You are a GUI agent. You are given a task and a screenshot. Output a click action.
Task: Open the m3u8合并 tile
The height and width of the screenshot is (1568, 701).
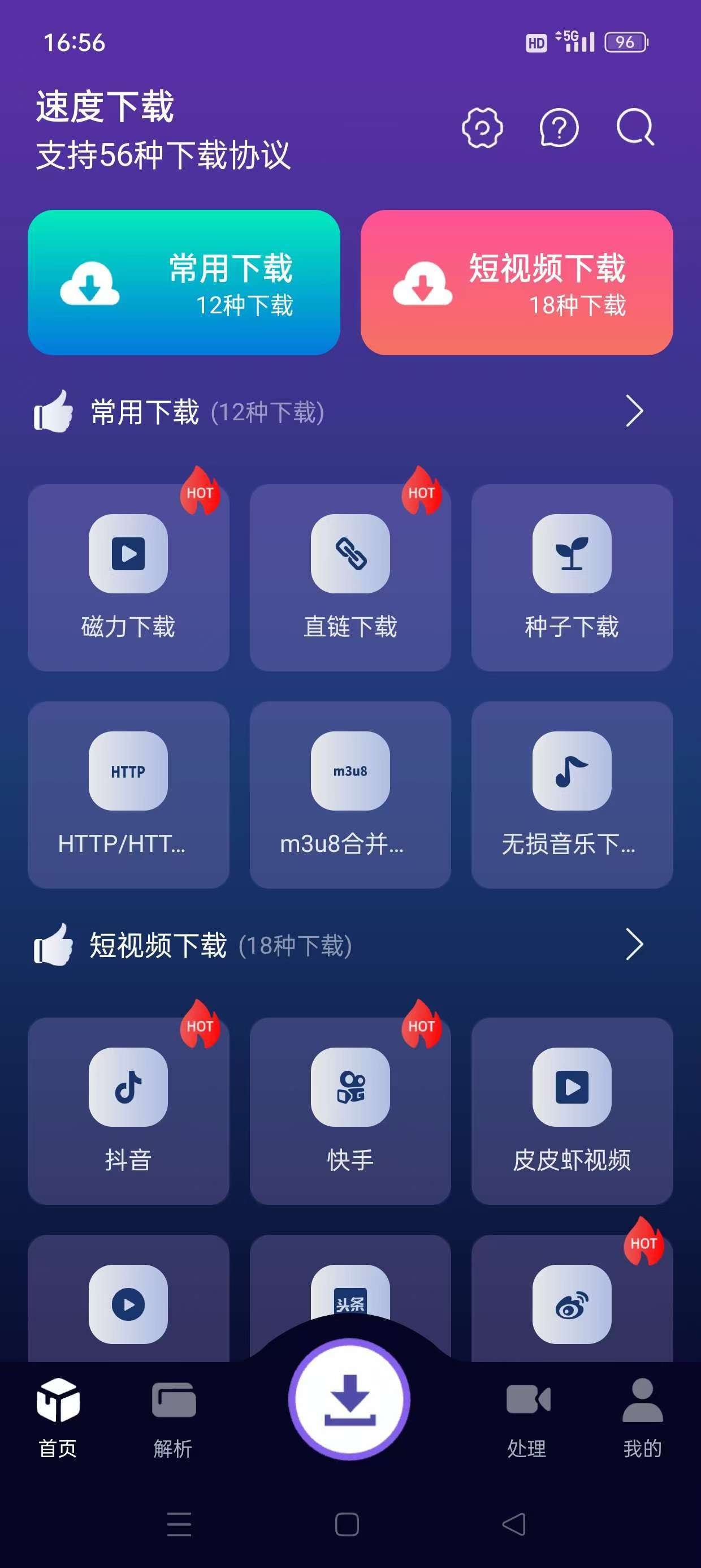pos(350,795)
